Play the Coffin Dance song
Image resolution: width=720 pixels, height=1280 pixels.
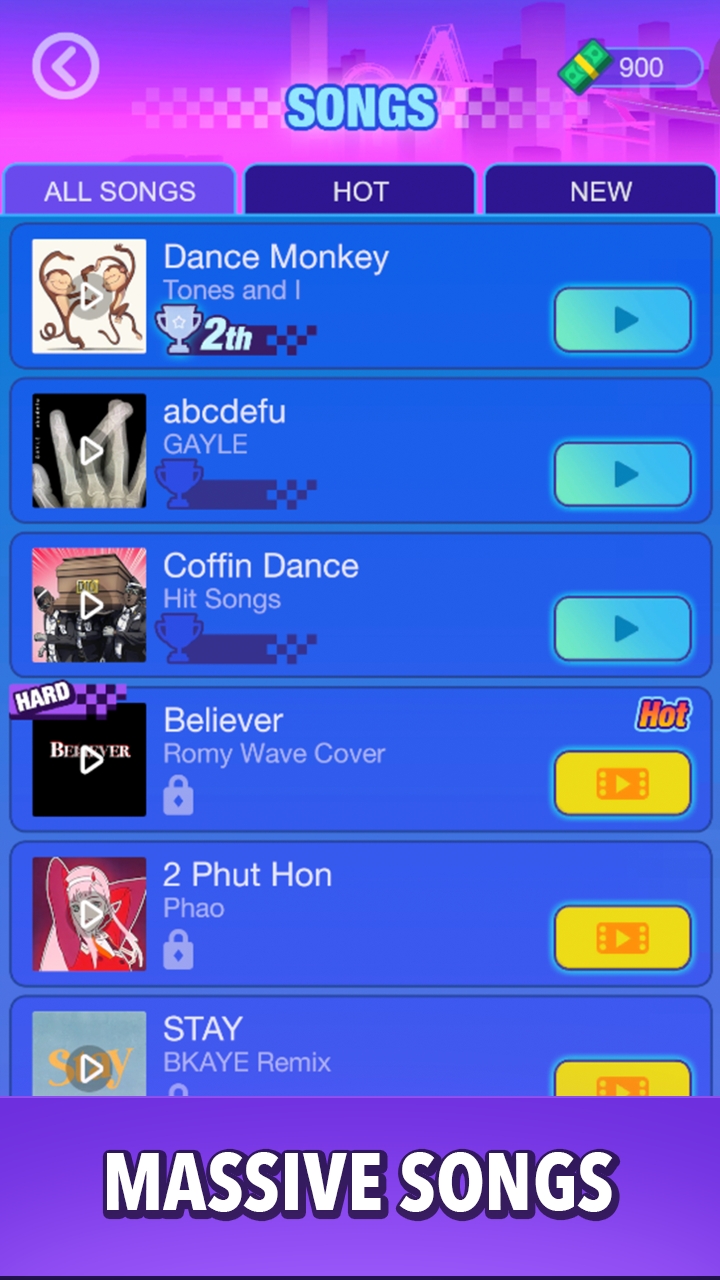(x=622, y=629)
